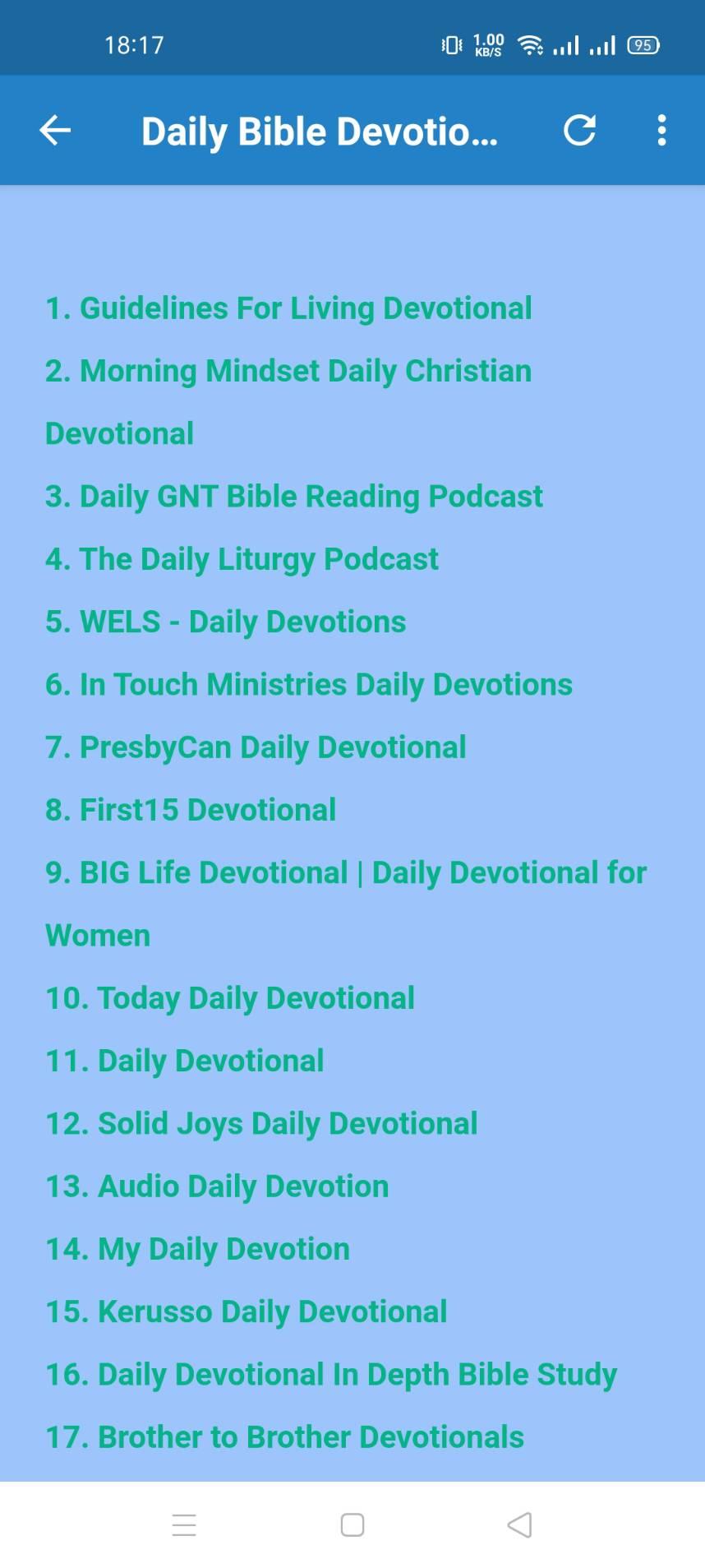Open BIG Life Devotional for Women
The width and height of the screenshot is (705, 1568).
pos(346,904)
